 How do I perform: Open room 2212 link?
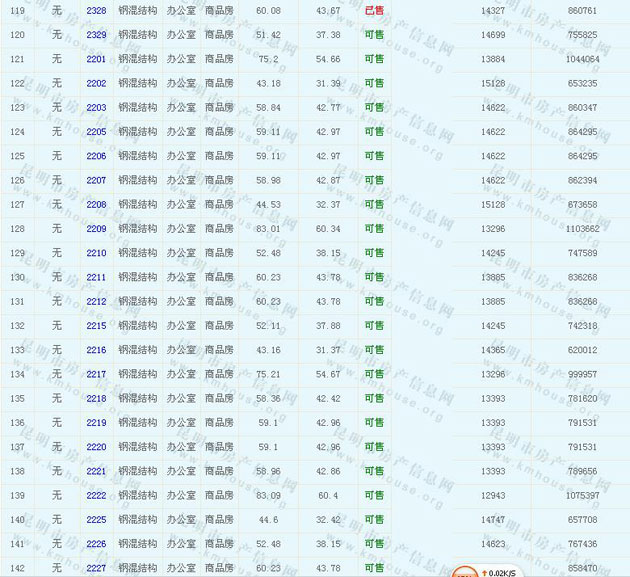pos(96,301)
